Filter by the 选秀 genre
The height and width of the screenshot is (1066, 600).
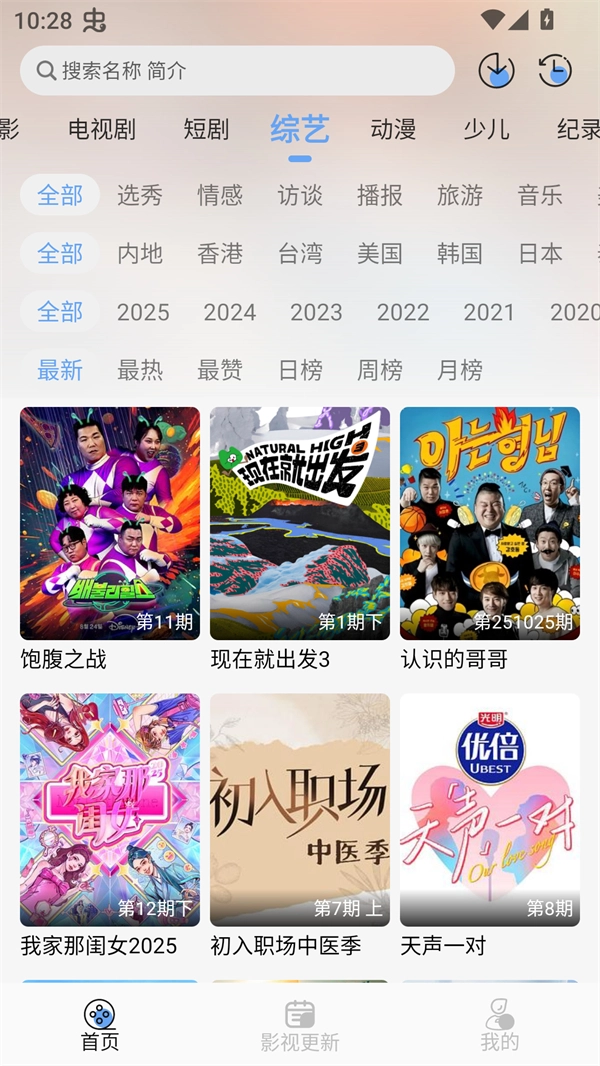pyautogui.click(x=140, y=195)
